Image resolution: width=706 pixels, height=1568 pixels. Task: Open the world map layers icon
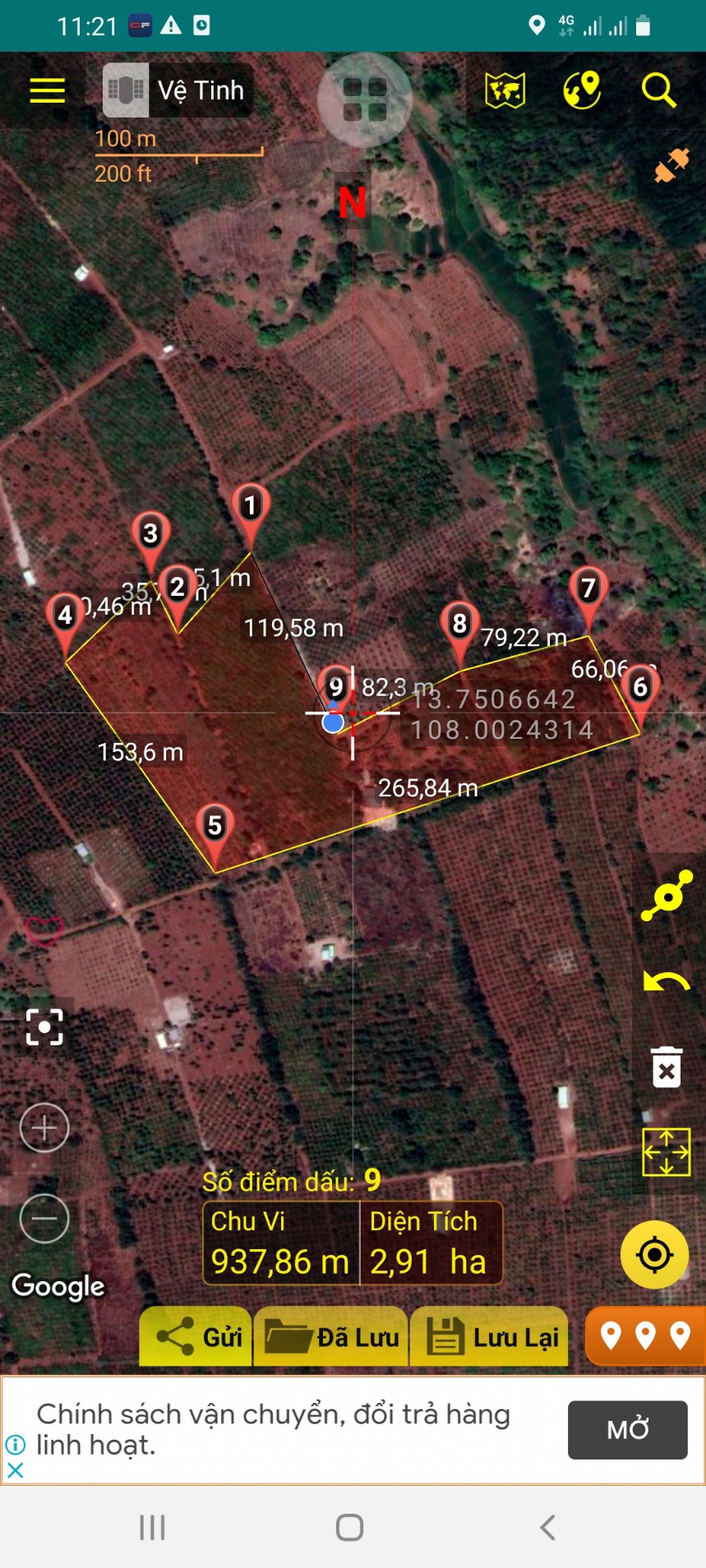(505, 90)
